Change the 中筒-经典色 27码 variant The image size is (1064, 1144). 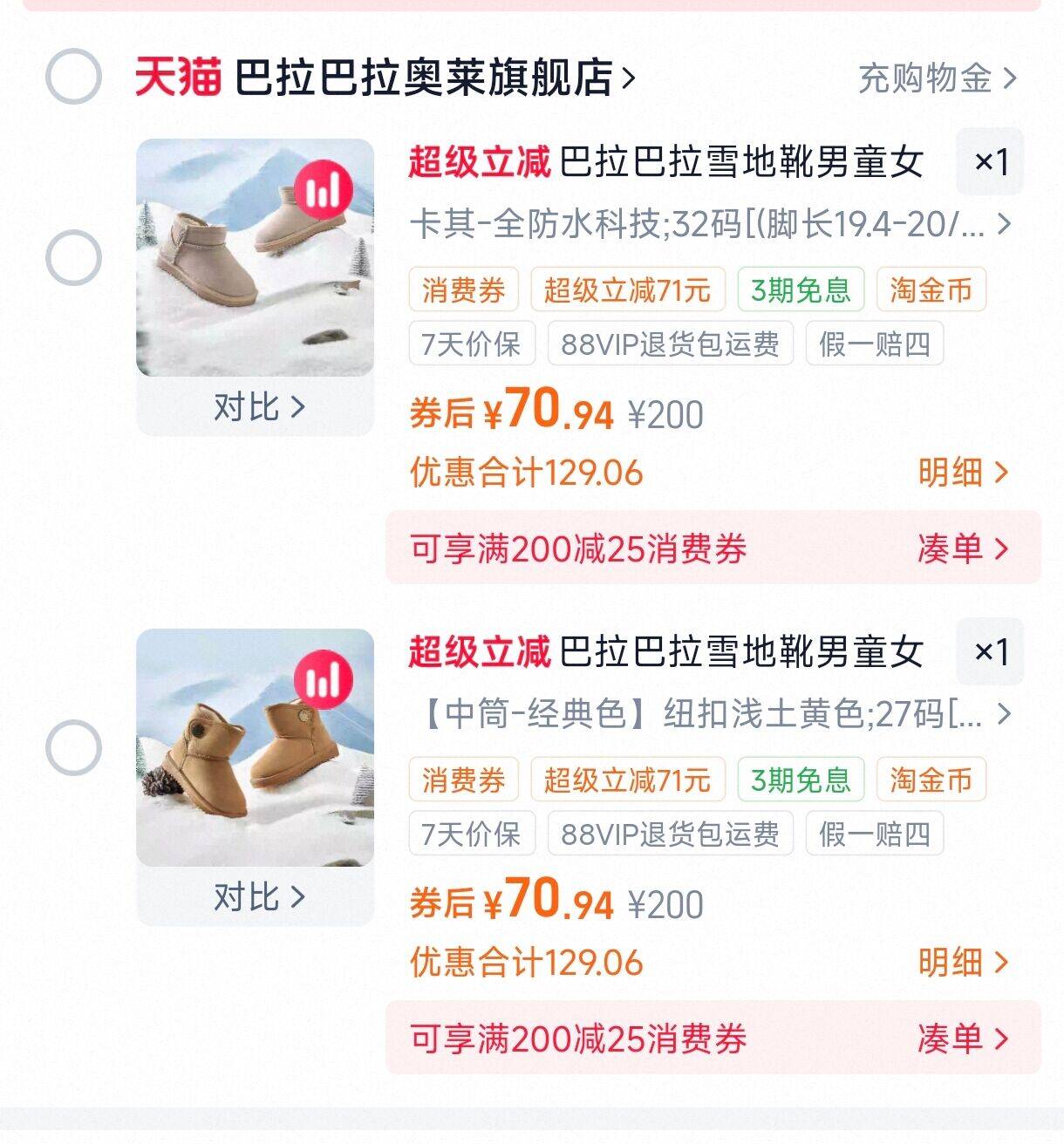[x=710, y=715]
